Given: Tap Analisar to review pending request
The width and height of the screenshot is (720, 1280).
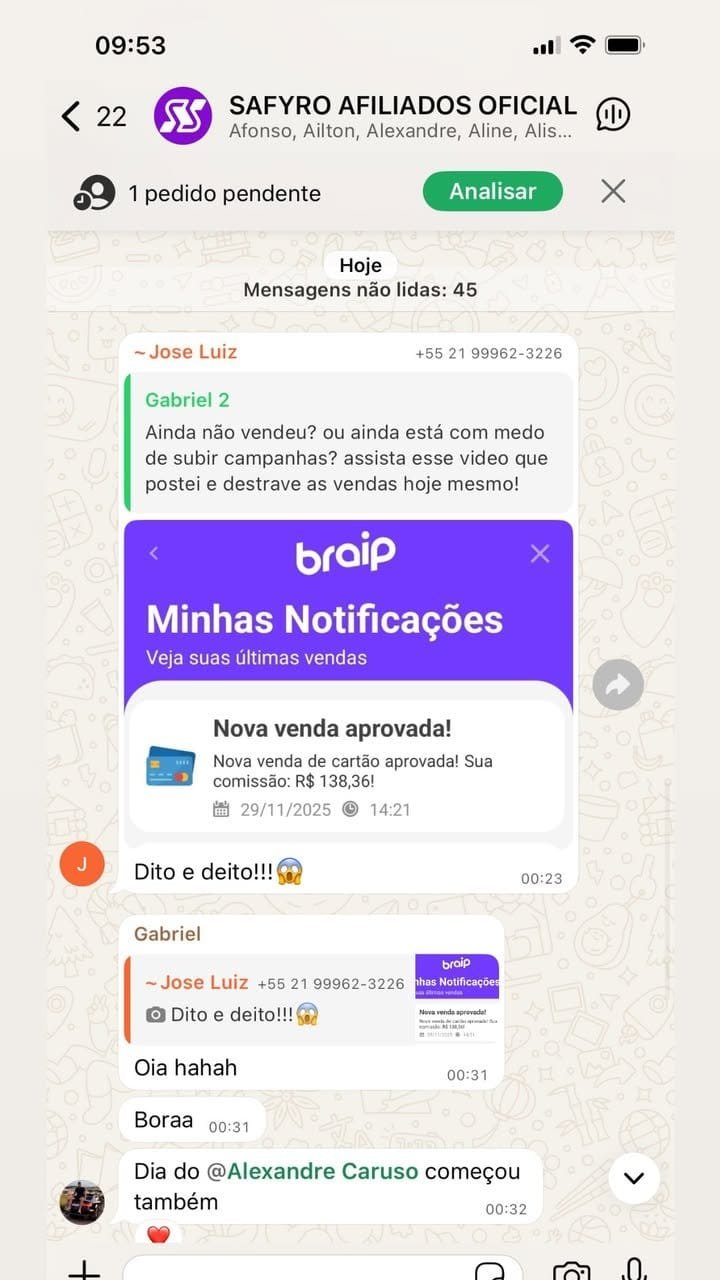Looking at the screenshot, I should tap(492, 192).
